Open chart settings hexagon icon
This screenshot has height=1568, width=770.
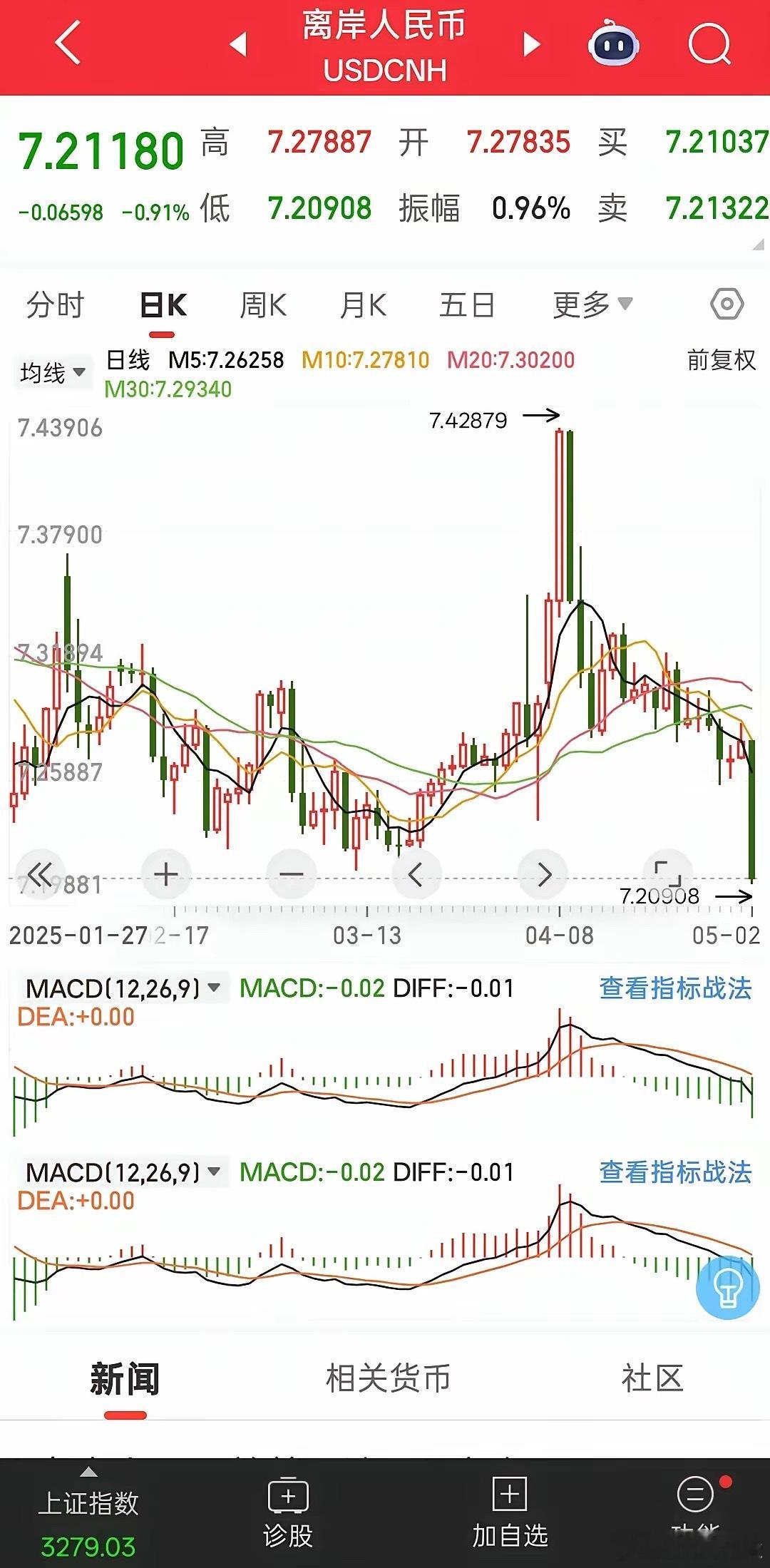click(x=727, y=304)
